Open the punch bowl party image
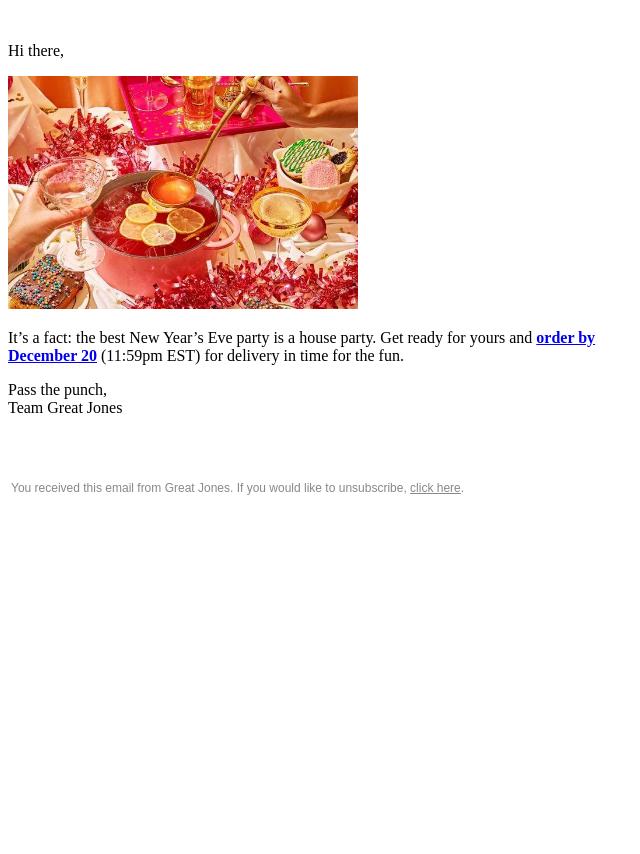Screen dimensions: 640x854 pyautogui.click(x=183, y=192)
